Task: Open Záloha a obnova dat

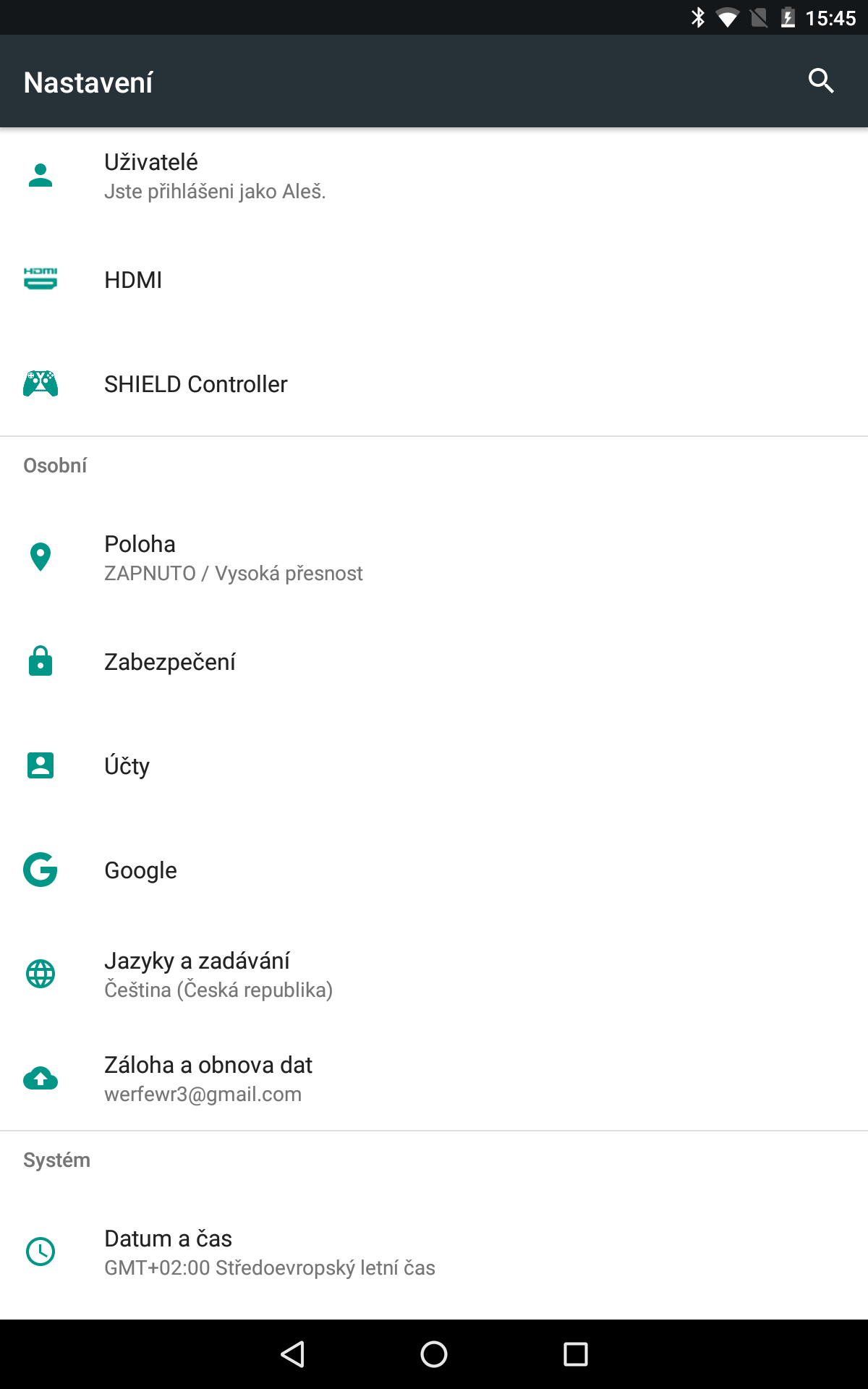Action: coord(434,1079)
